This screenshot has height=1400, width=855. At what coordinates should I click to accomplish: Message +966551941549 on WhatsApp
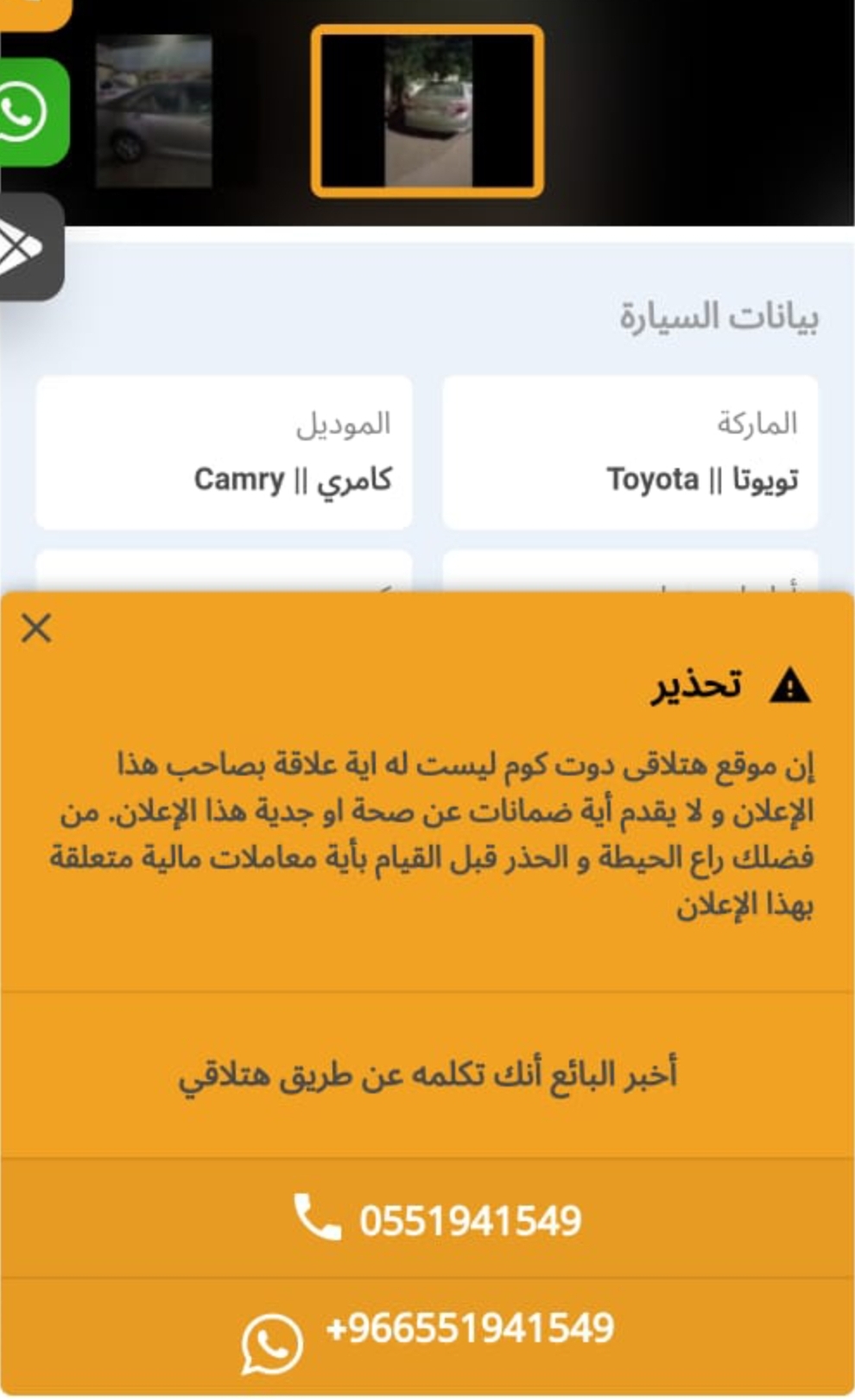click(x=427, y=1335)
